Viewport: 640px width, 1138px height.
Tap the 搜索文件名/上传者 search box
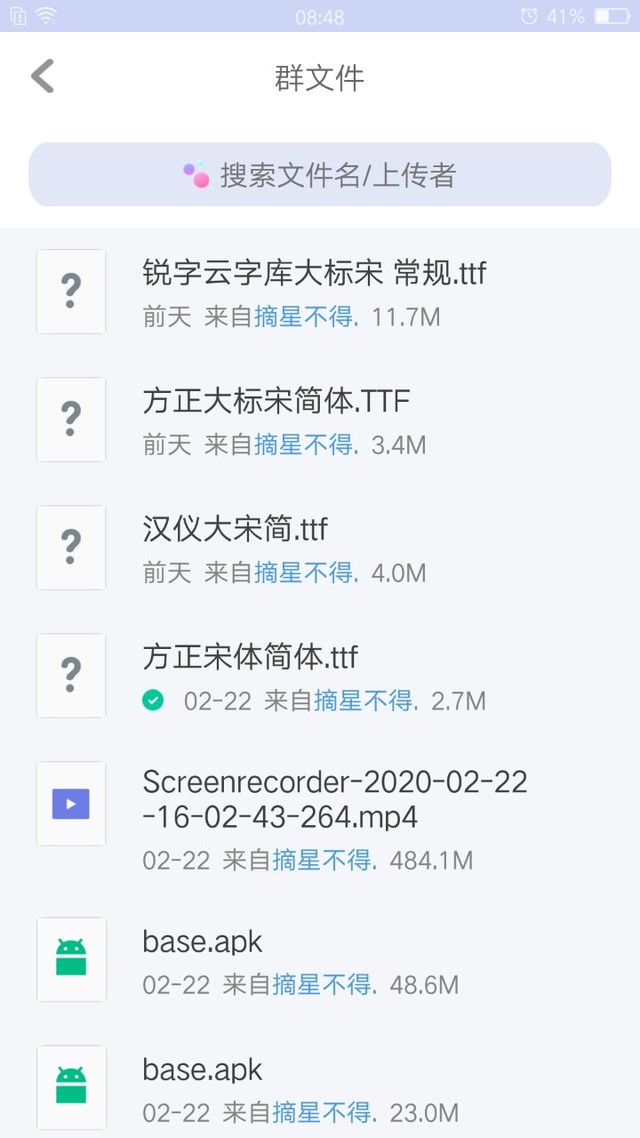[320, 175]
